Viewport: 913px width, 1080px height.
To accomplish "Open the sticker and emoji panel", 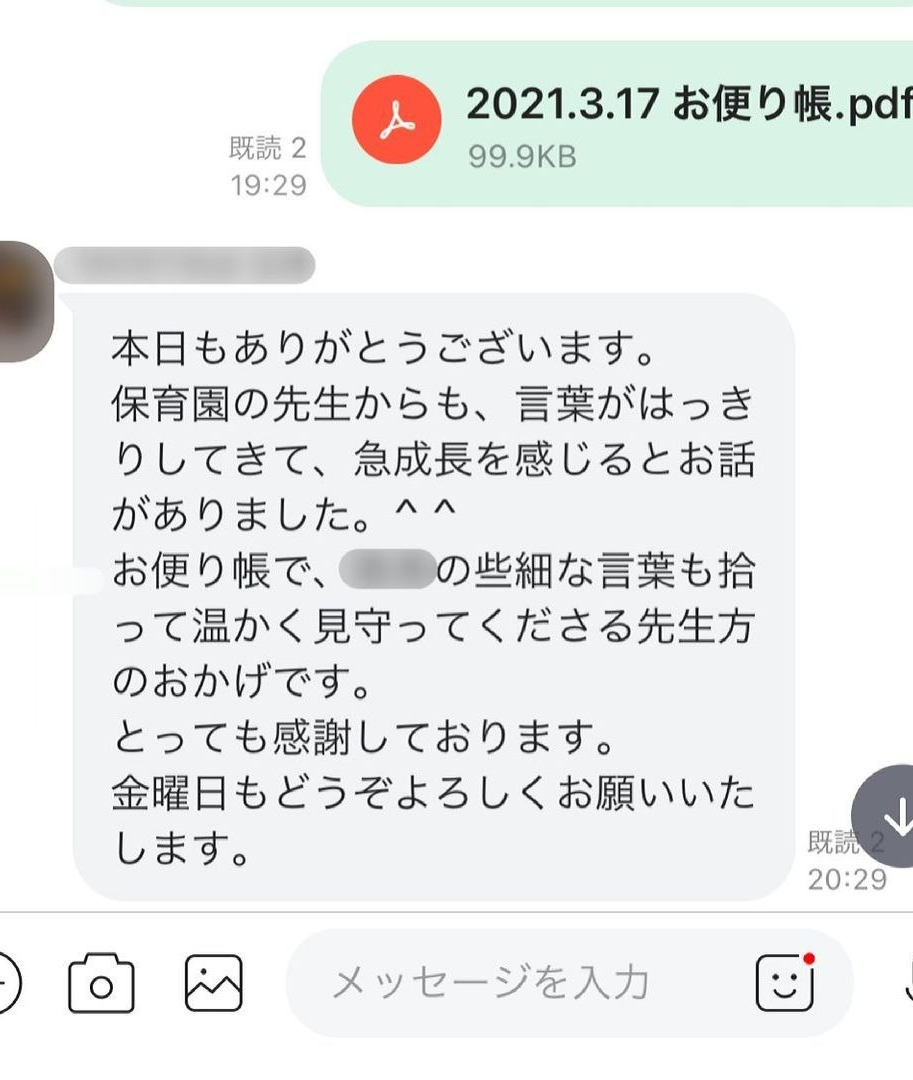I will pyautogui.click(x=785, y=982).
